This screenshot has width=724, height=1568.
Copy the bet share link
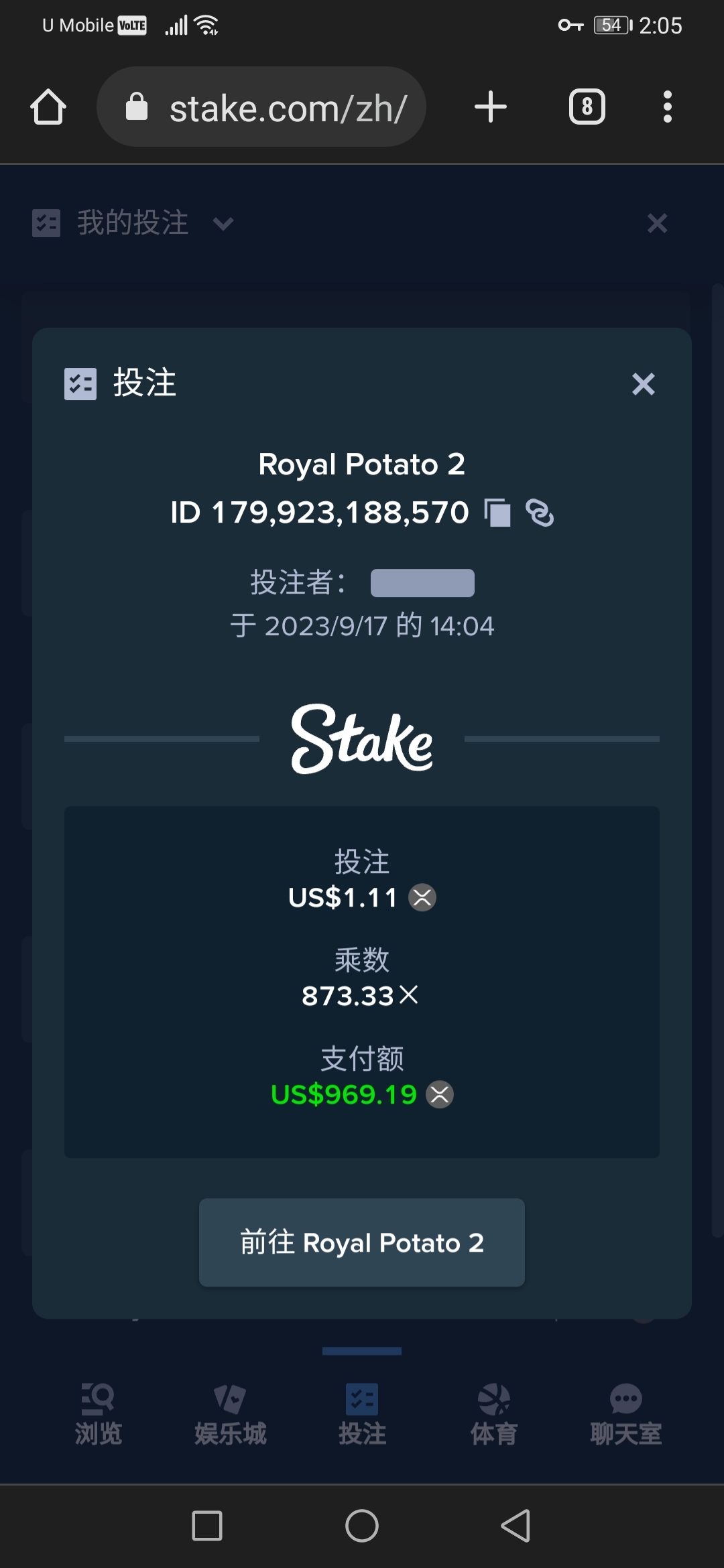point(540,513)
